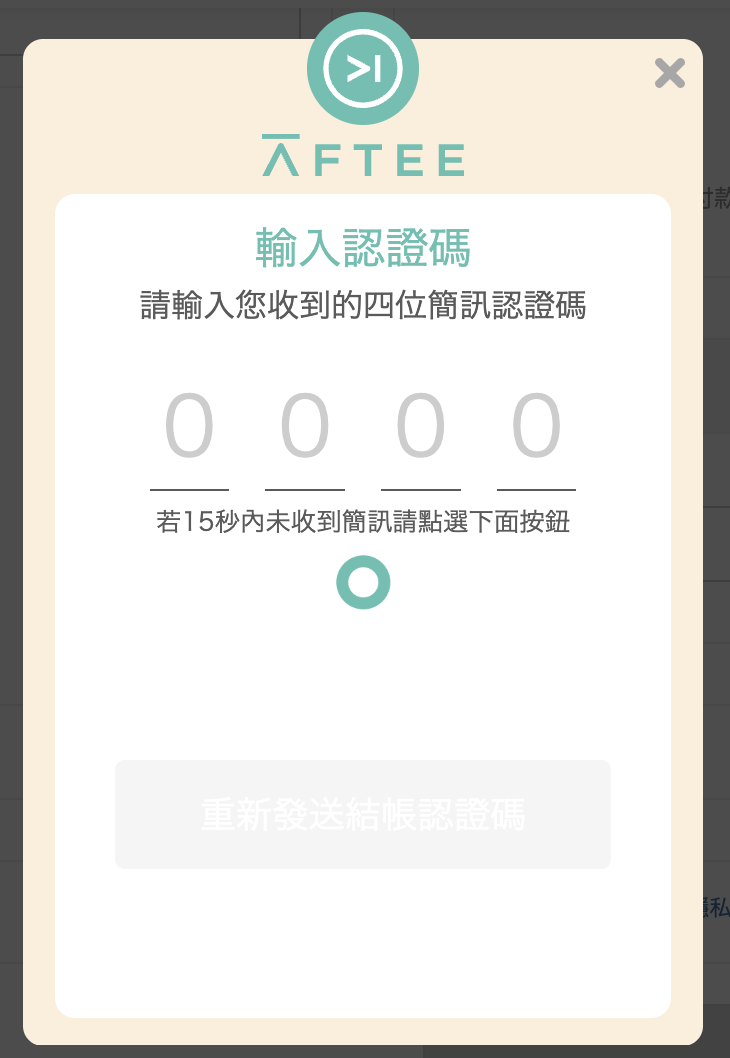The image size is (730, 1058).
Task: Close the AFTEE verification dialog
Action: pos(669,73)
